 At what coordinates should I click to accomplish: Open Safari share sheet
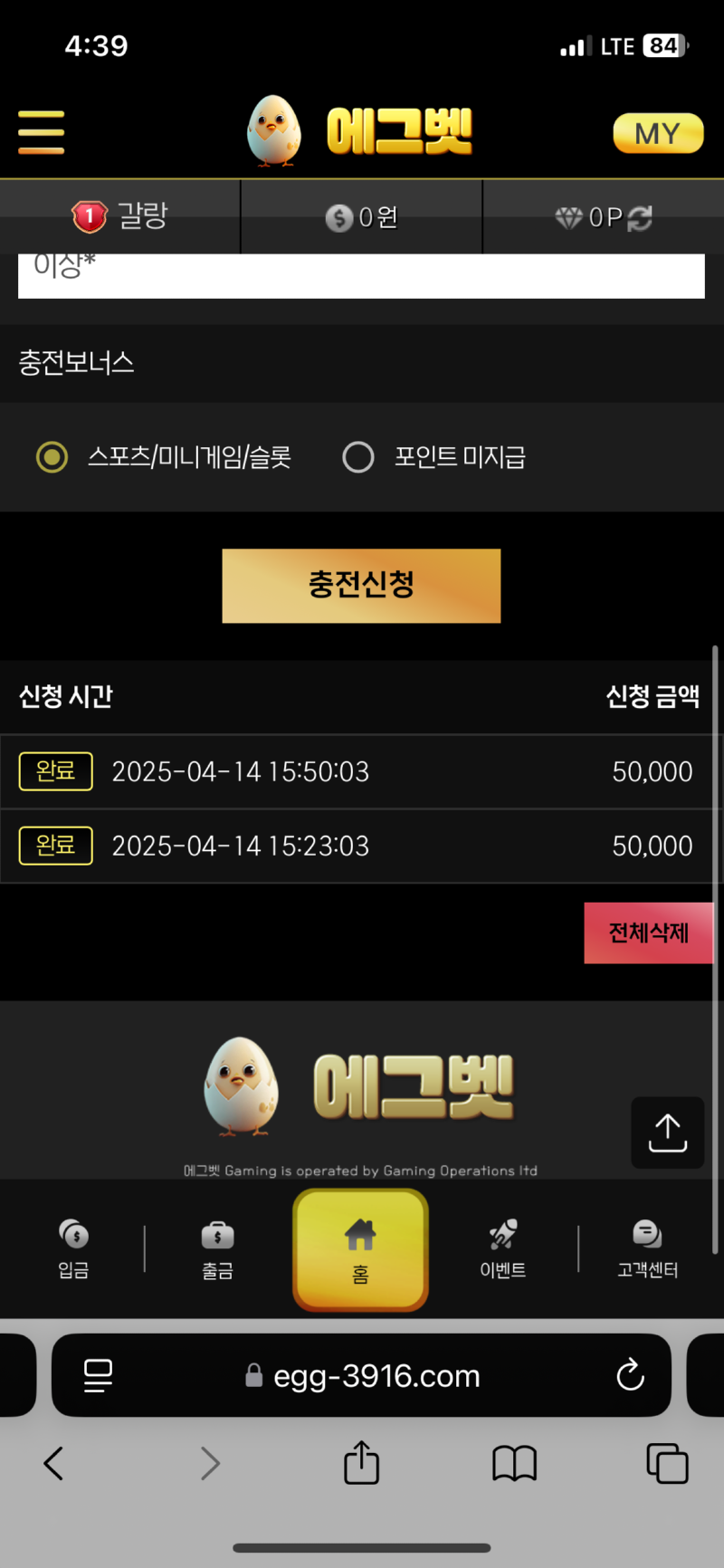361,1463
